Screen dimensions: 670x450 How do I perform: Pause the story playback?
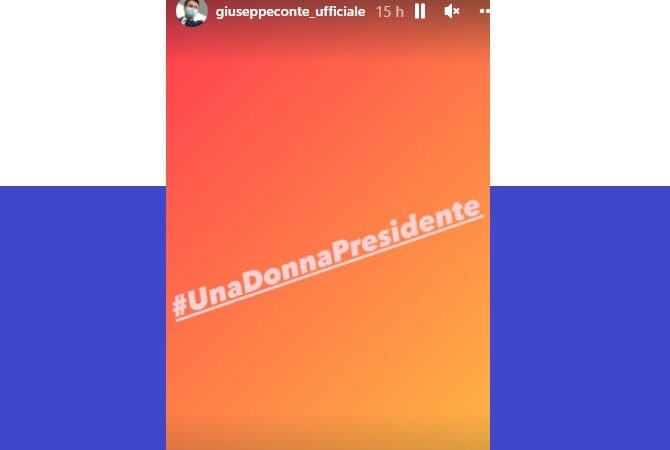(421, 11)
